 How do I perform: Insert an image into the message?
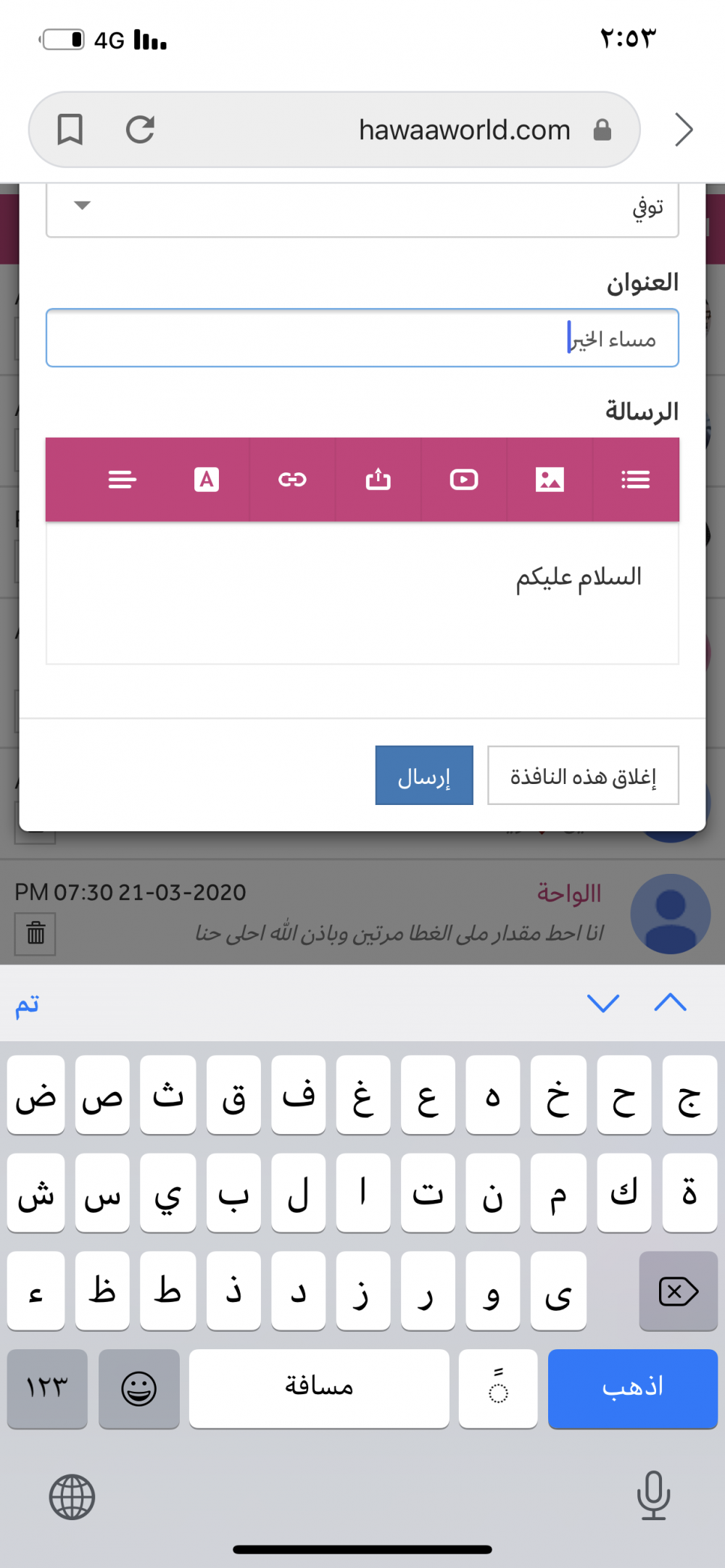click(550, 480)
